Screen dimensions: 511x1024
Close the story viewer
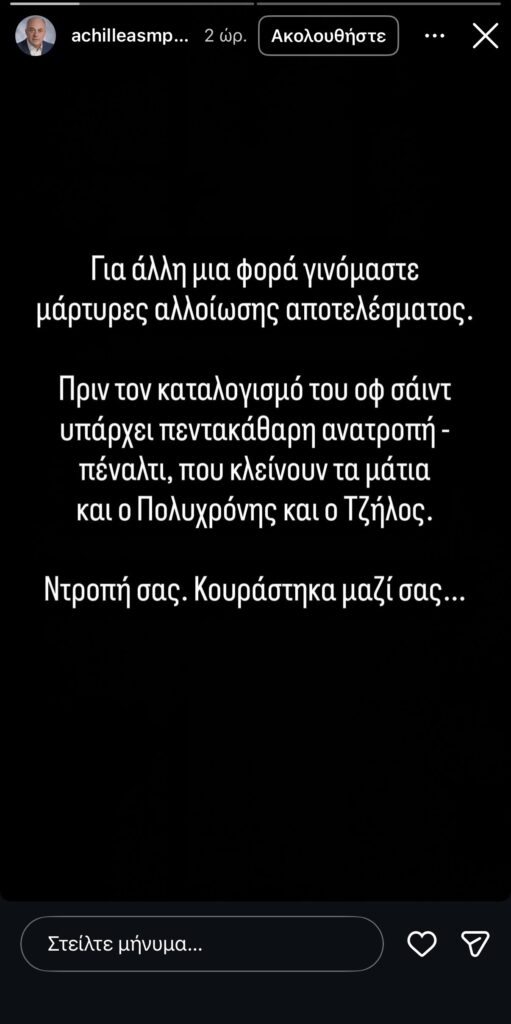pyautogui.click(x=486, y=37)
